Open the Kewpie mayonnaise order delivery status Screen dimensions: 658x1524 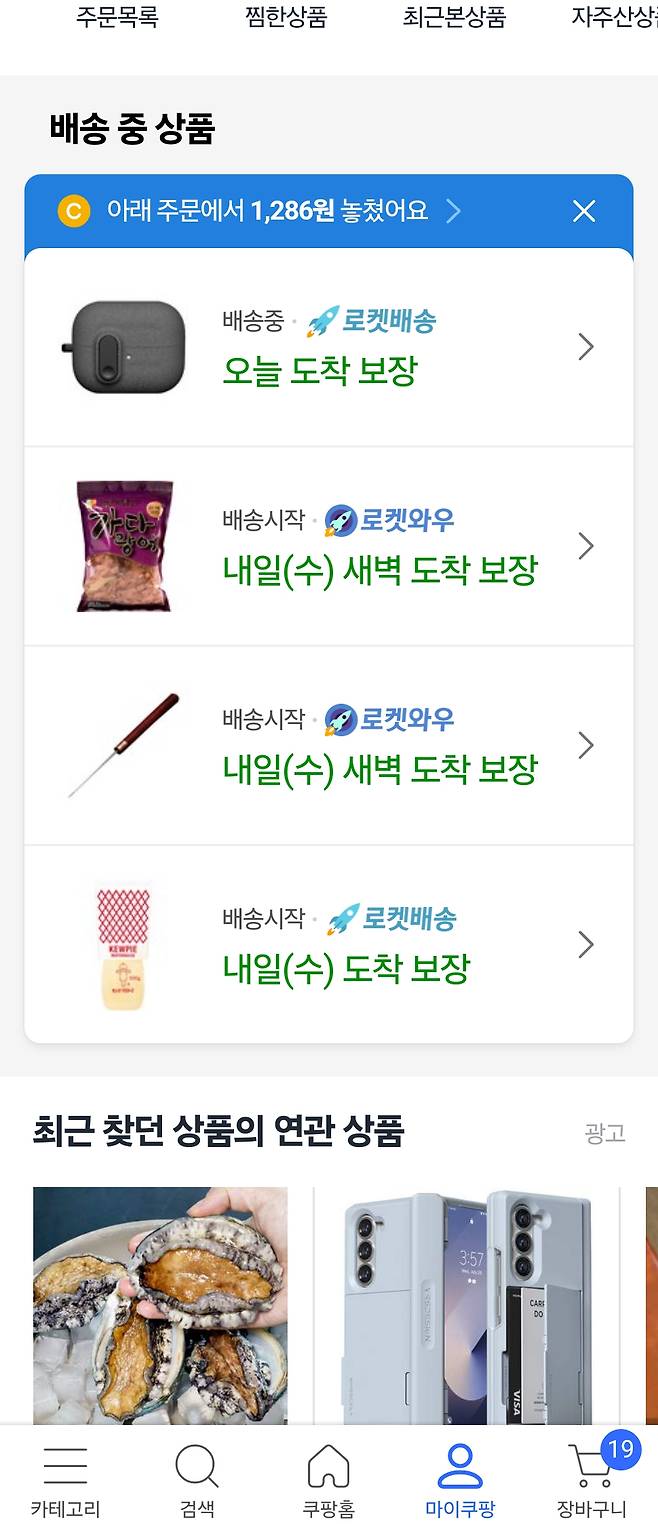(328, 945)
